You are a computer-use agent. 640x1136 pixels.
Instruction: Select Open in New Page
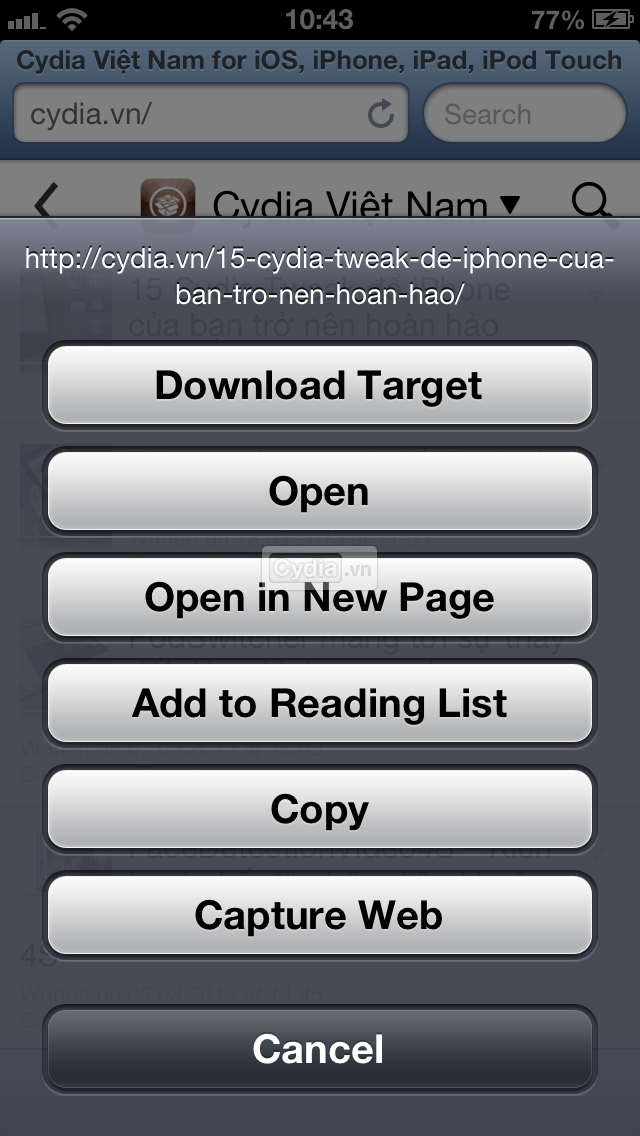pos(320,597)
